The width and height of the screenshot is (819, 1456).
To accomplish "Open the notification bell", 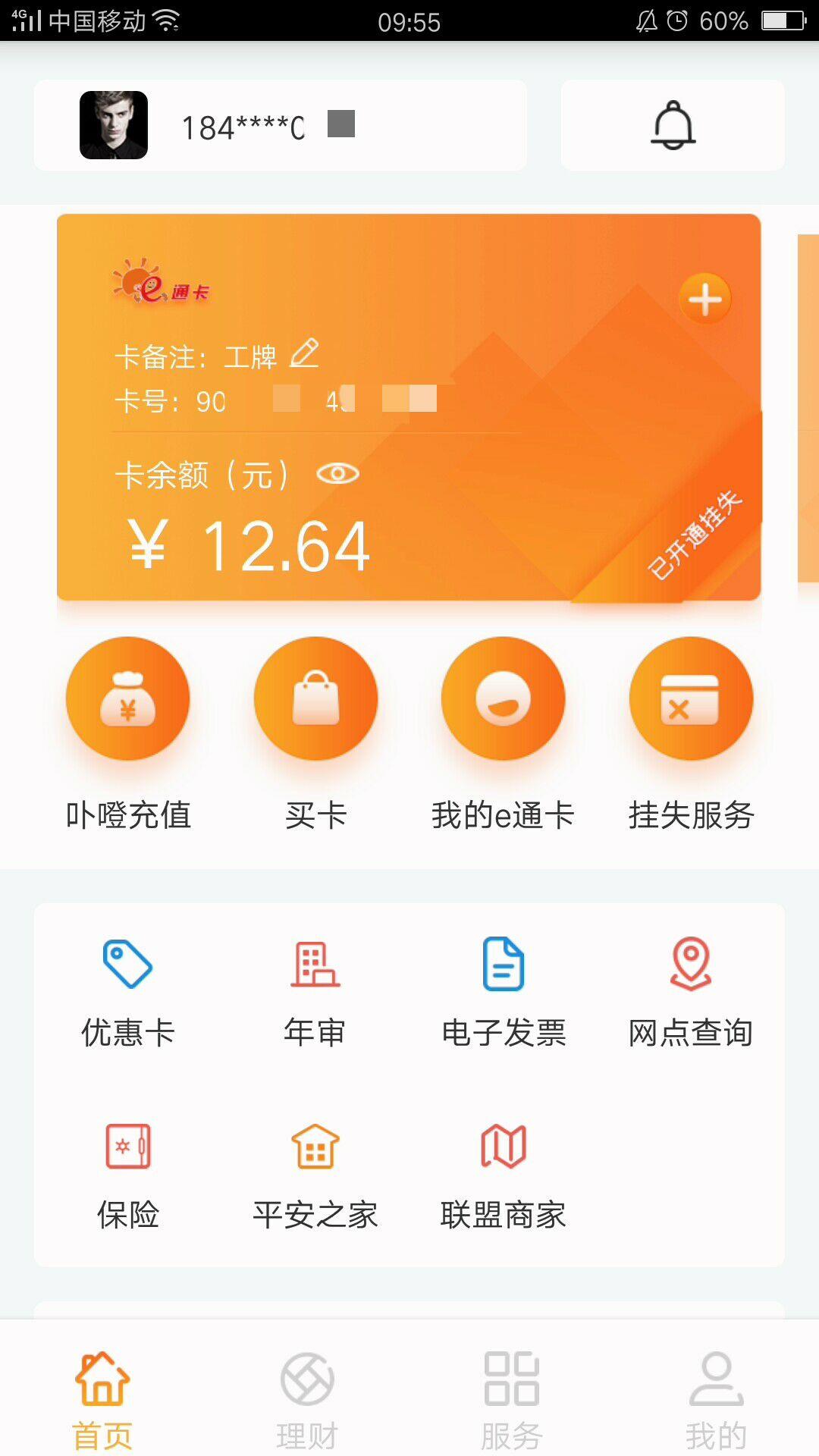I will tap(672, 125).
